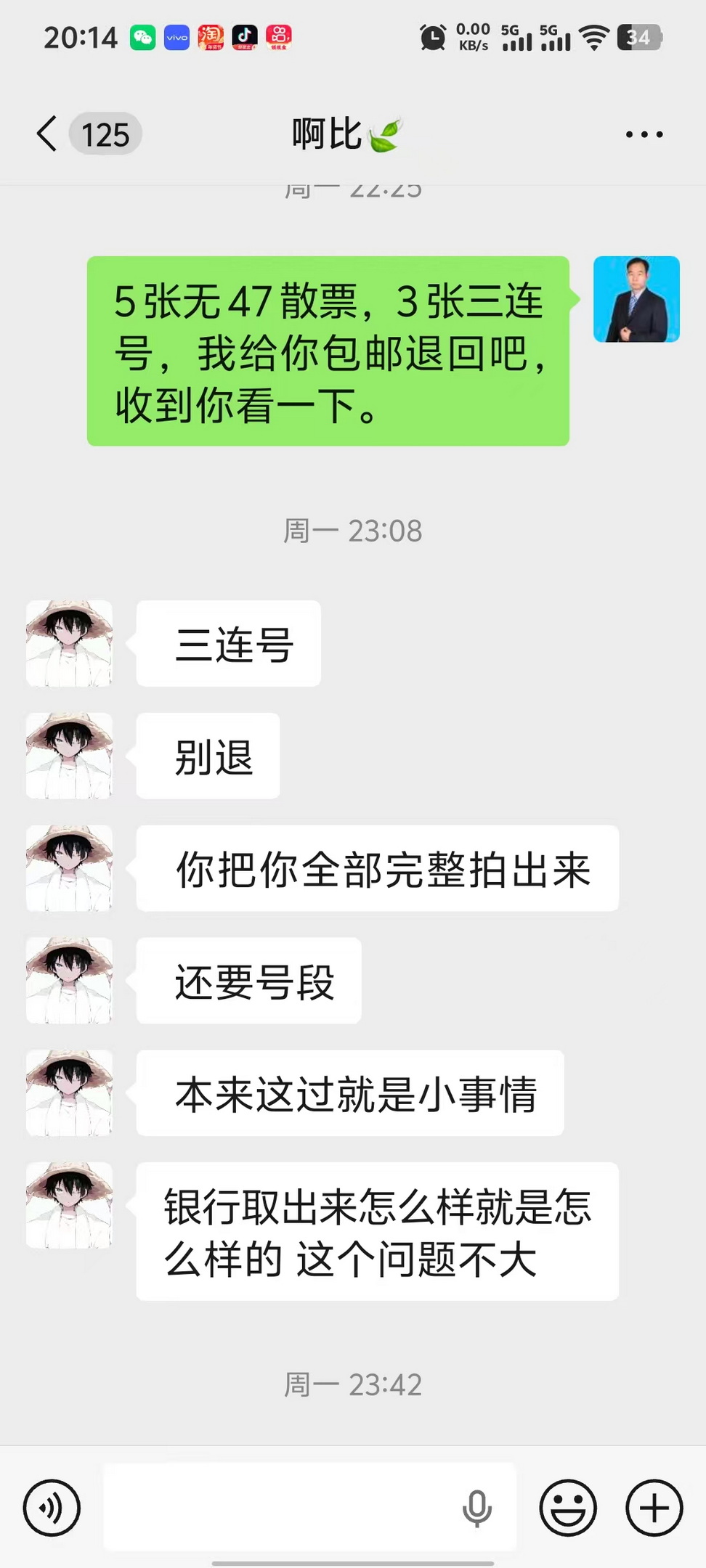Tap the microphone voice input icon
This screenshot has height=1568, width=706.
click(476, 1504)
